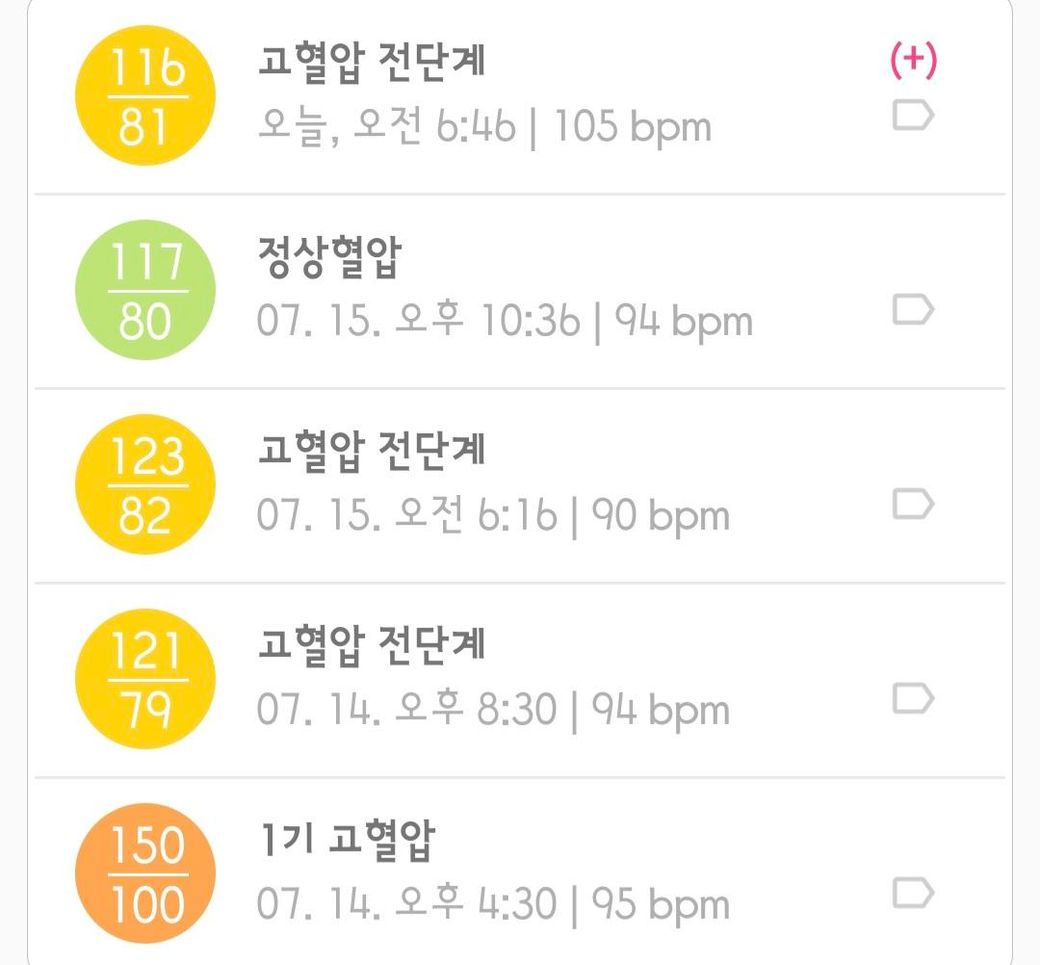Tap the tag icon on the 116/81 entry

912,116
